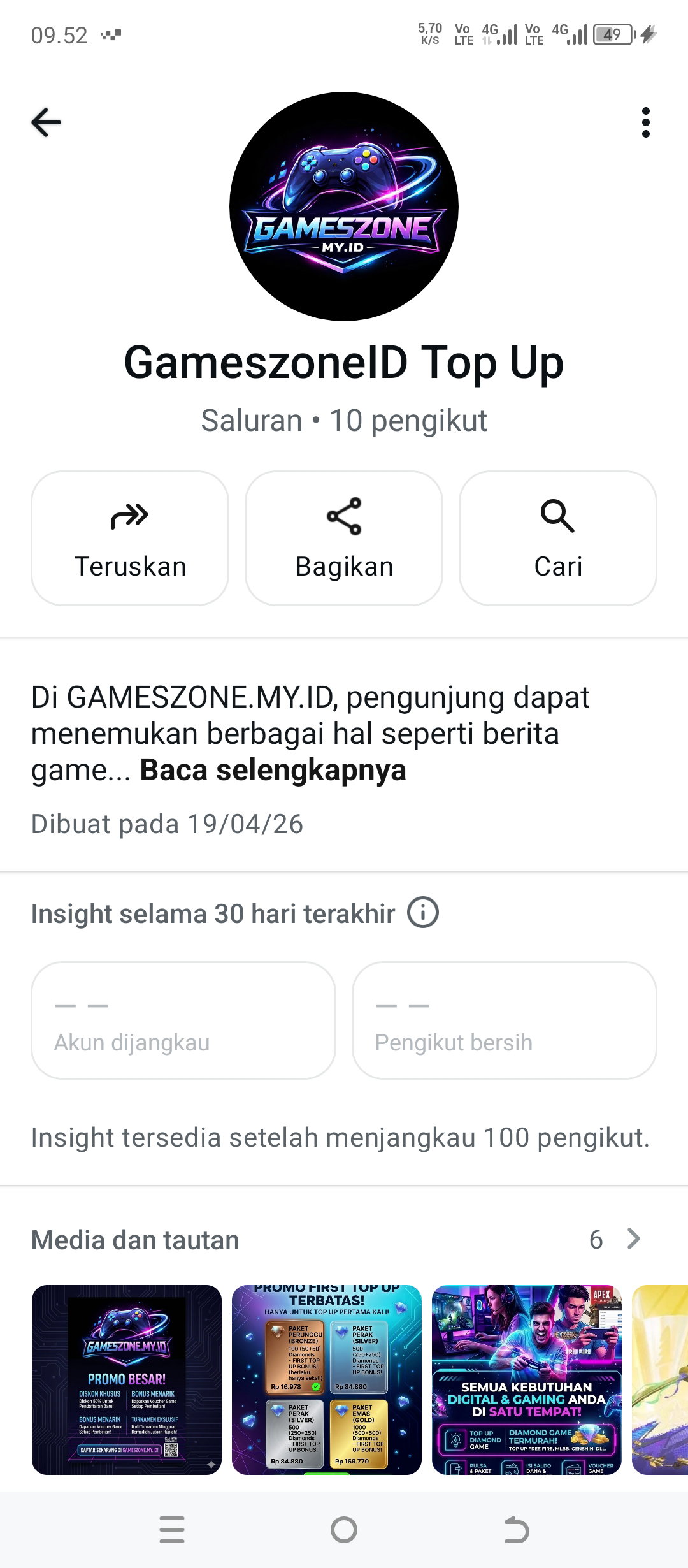Search the channel with Cari

pyautogui.click(x=558, y=539)
